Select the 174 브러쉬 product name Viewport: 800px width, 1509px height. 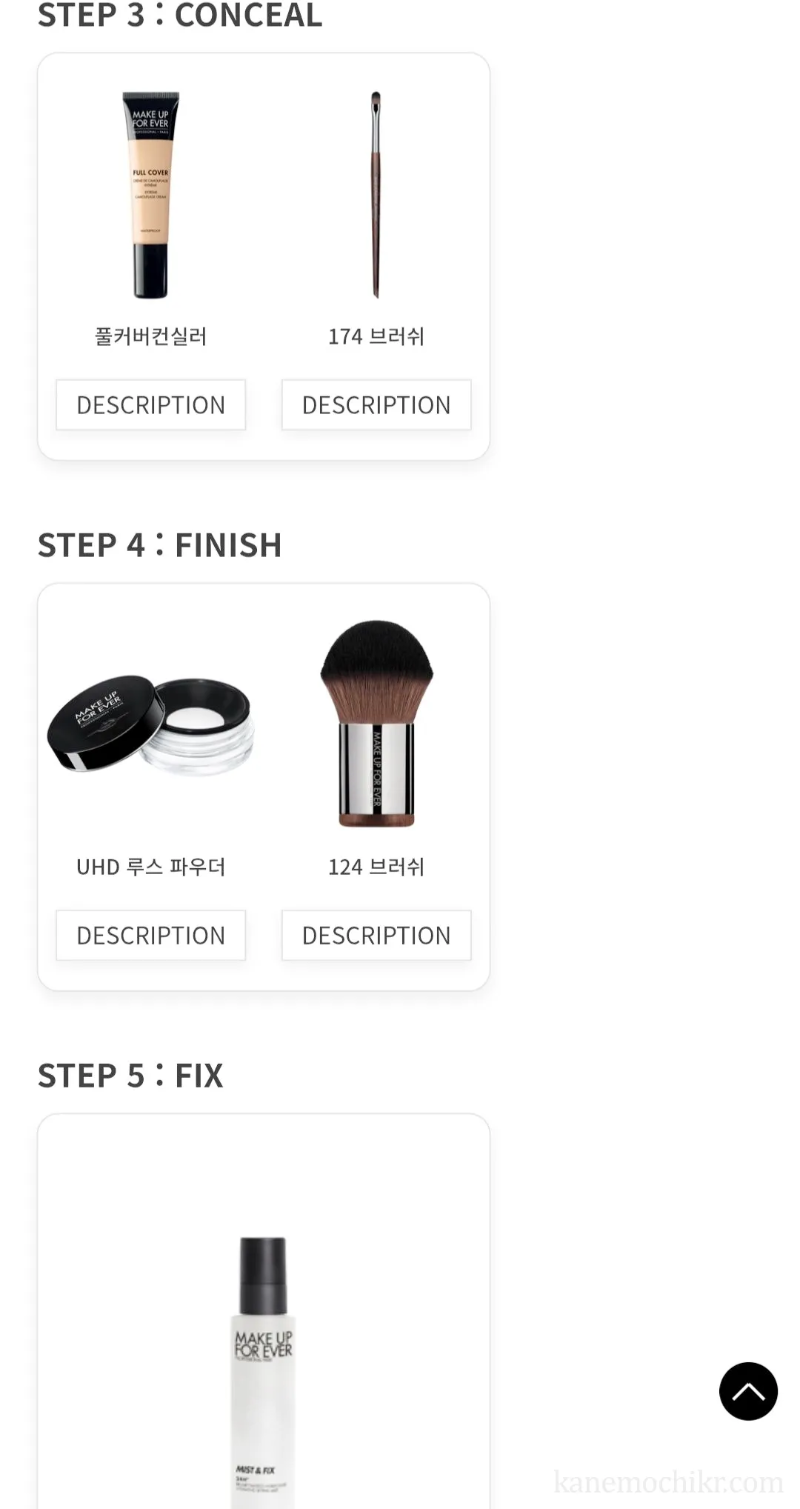coord(377,336)
